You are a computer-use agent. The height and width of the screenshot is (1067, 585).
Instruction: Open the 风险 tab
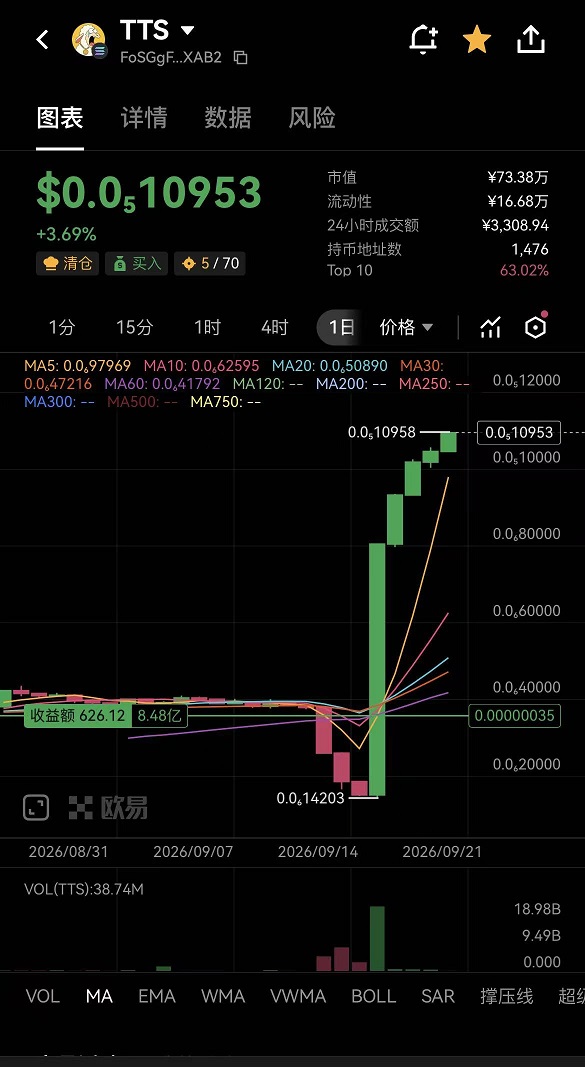312,118
